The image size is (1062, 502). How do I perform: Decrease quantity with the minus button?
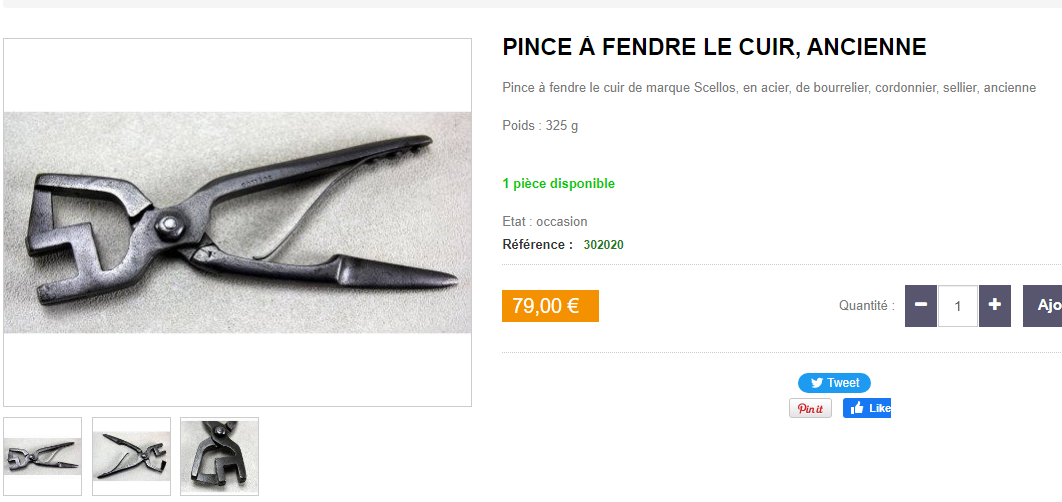tap(921, 305)
